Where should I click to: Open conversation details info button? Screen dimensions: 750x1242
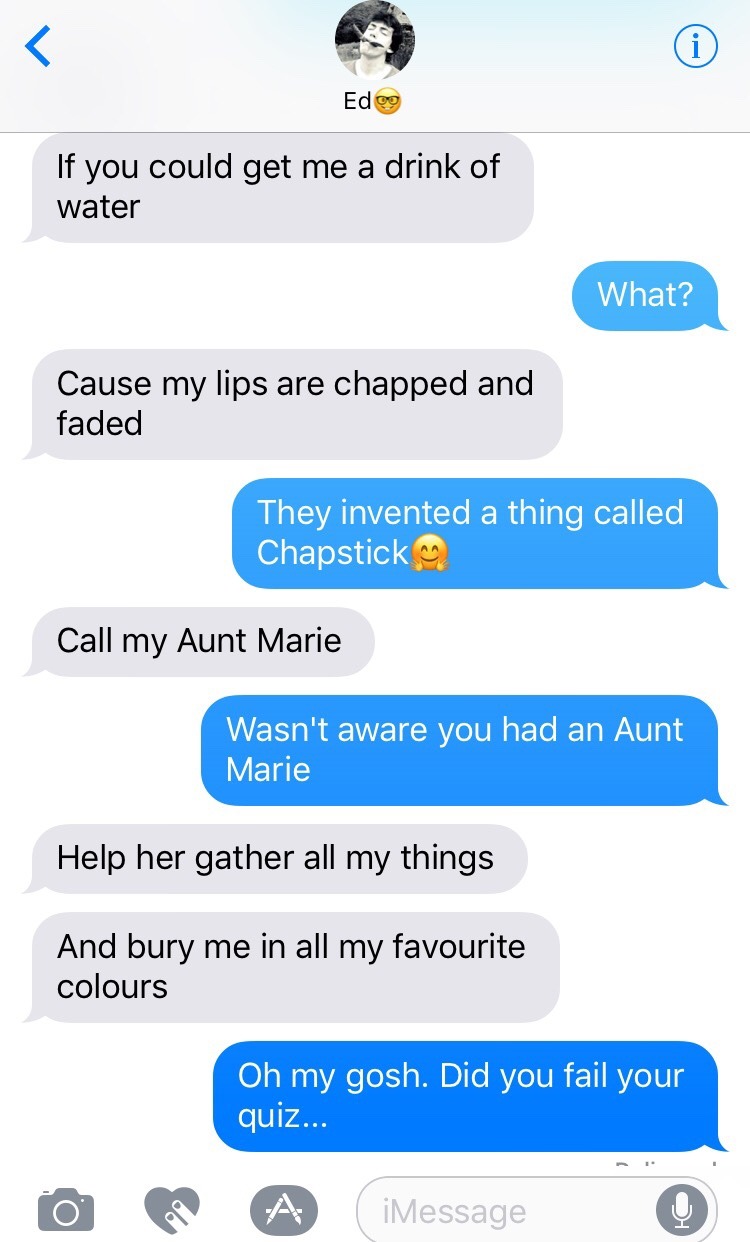coord(696,47)
